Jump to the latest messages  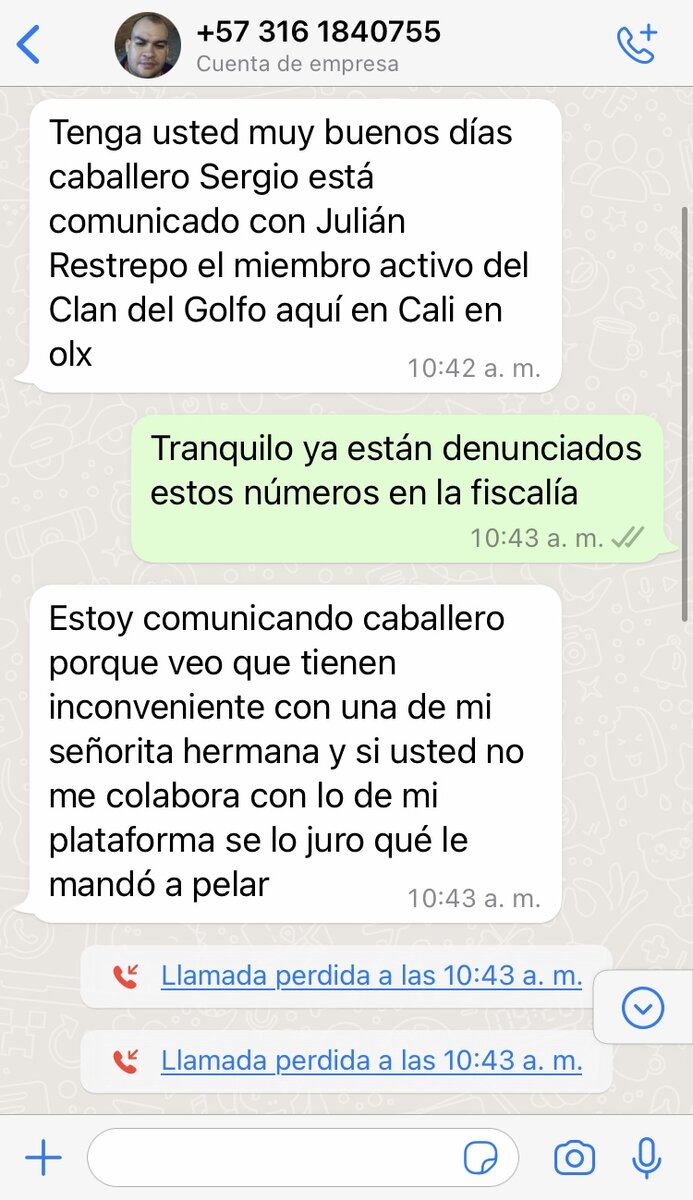pyautogui.click(x=642, y=1008)
